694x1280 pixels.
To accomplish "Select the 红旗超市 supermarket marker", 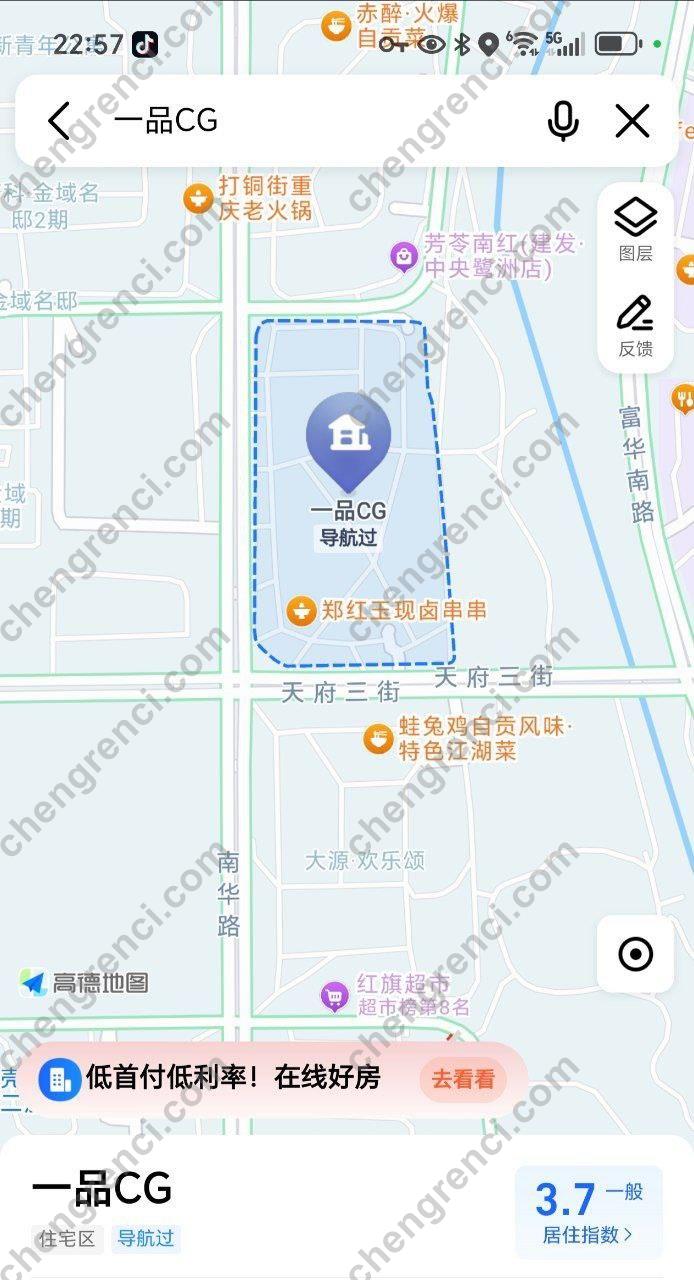I will [x=334, y=995].
